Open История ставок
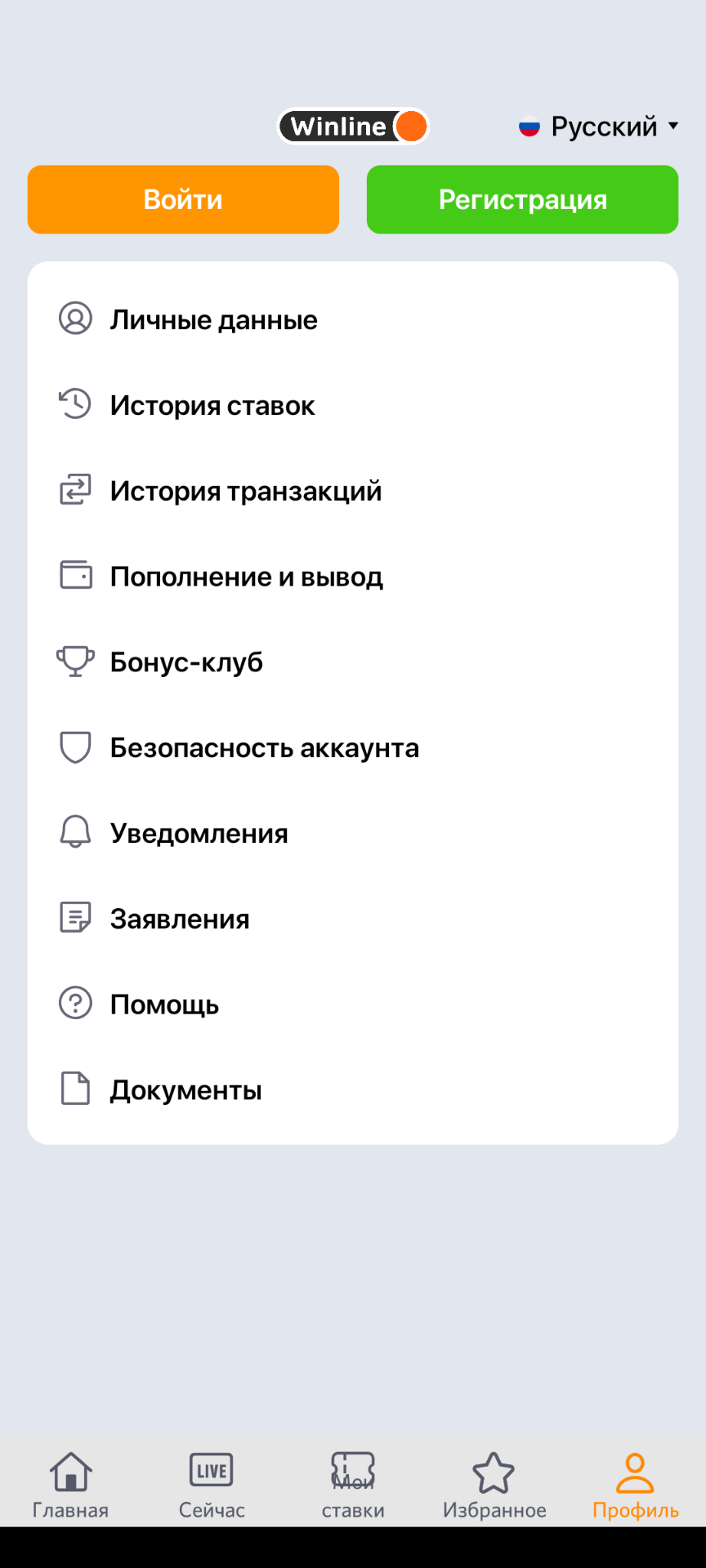 [x=353, y=405]
